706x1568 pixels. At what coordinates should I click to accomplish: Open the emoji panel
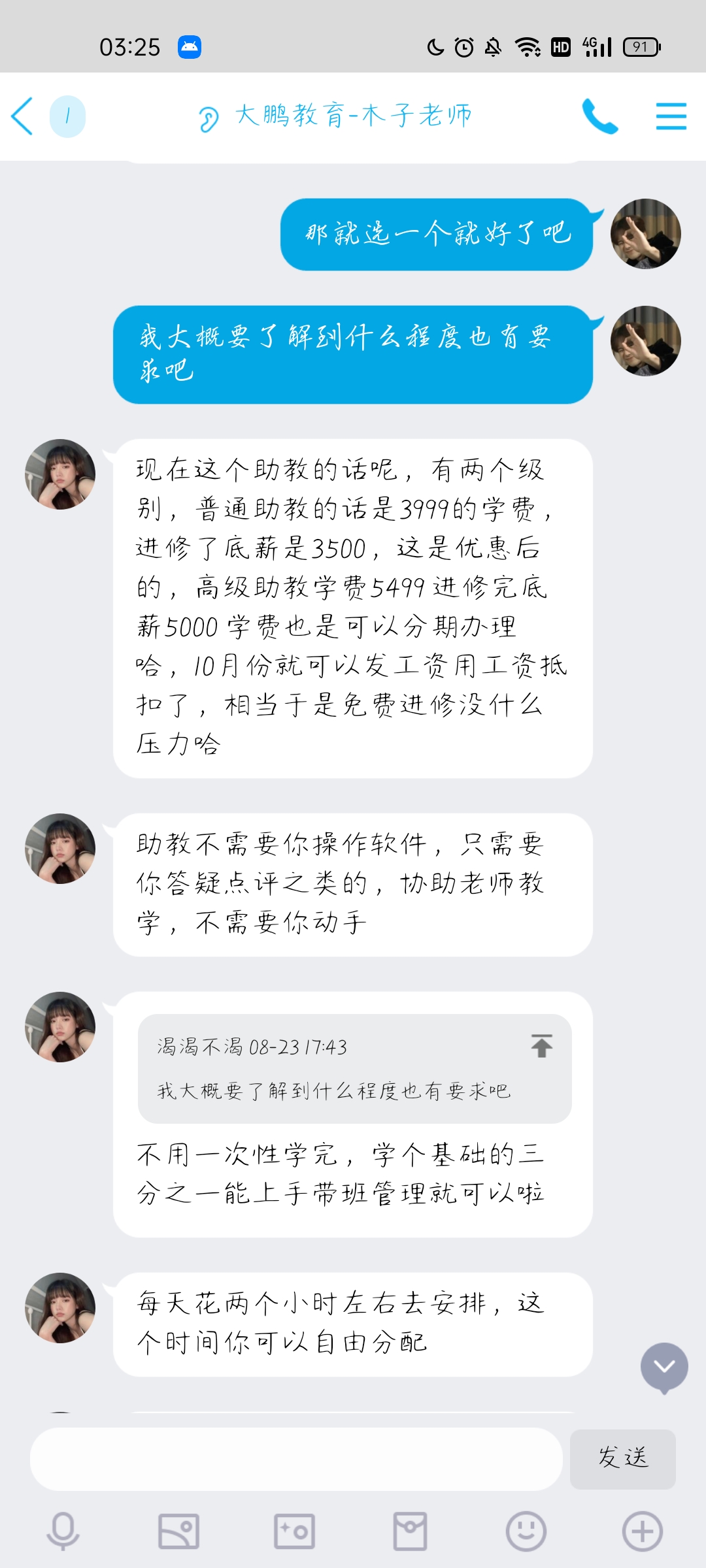click(x=526, y=1531)
